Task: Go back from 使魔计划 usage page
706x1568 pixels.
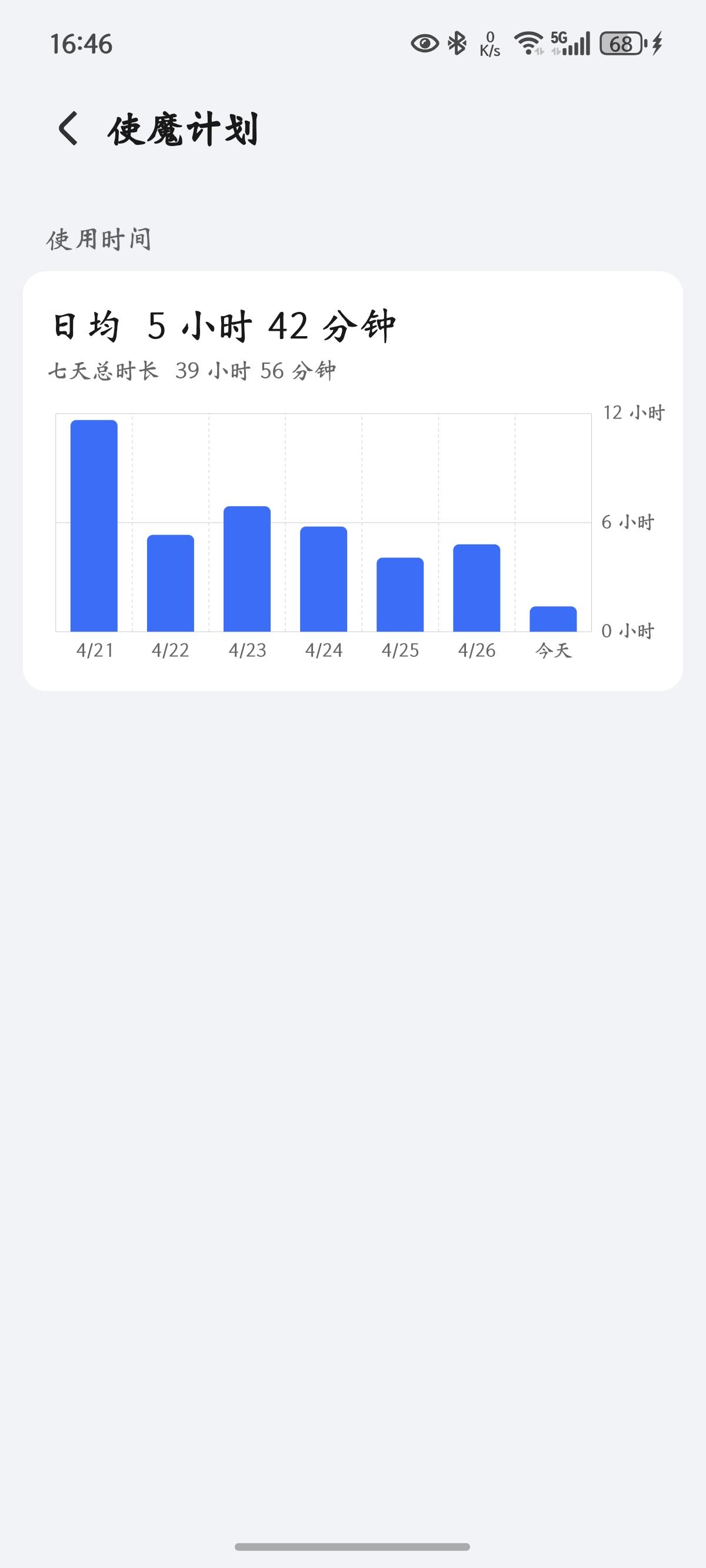Action: tap(68, 129)
